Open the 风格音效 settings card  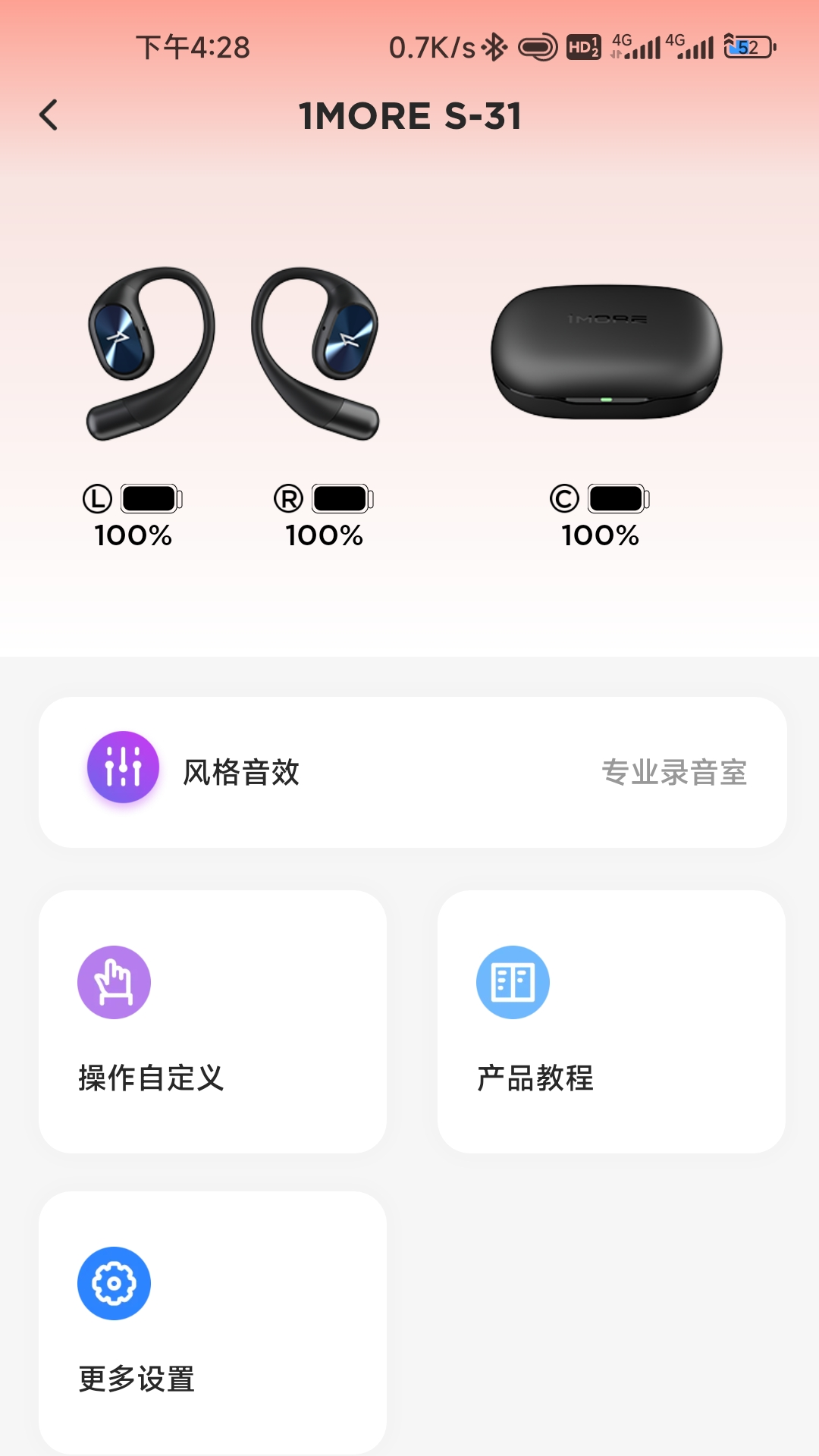tap(409, 770)
